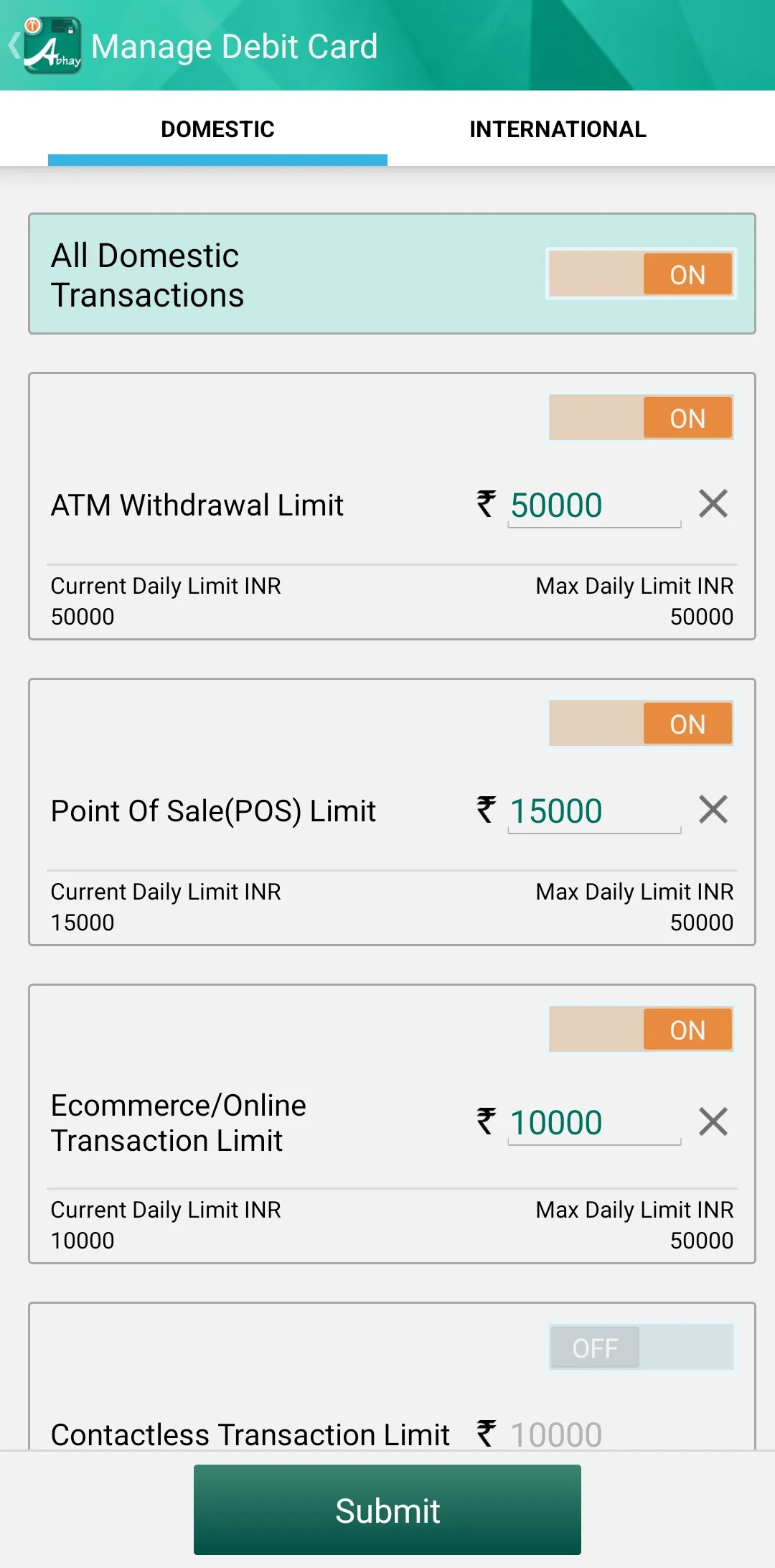
Task: Enable the Contactless Transaction Limit switch
Action: [x=641, y=1348]
